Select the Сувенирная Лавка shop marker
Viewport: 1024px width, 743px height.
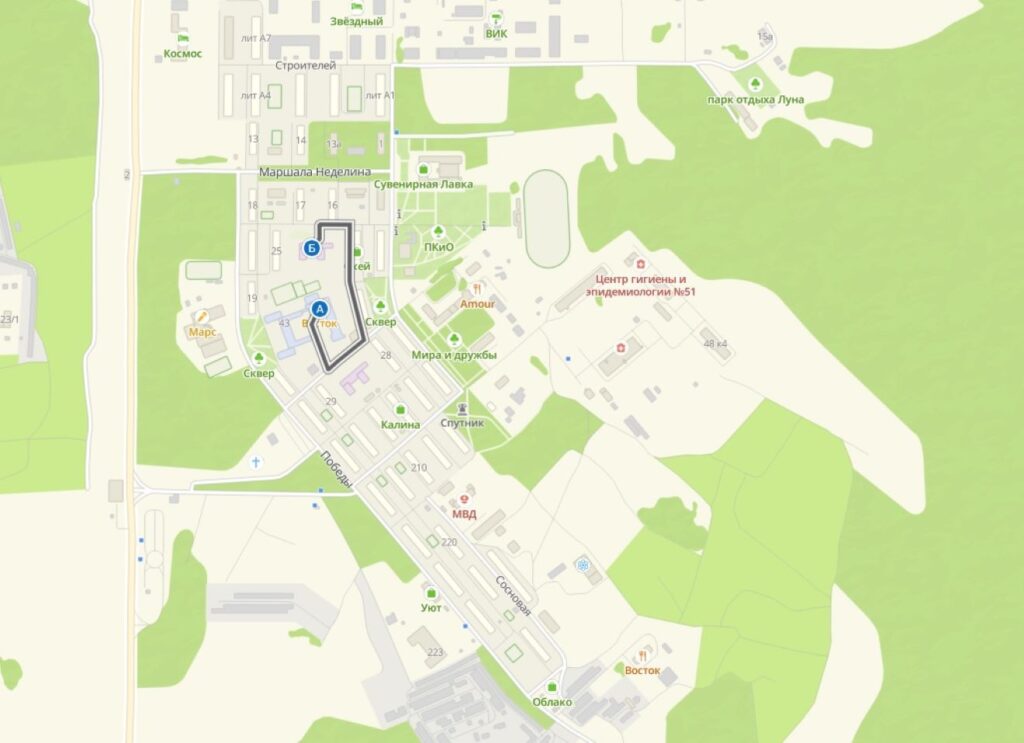click(x=423, y=169)
